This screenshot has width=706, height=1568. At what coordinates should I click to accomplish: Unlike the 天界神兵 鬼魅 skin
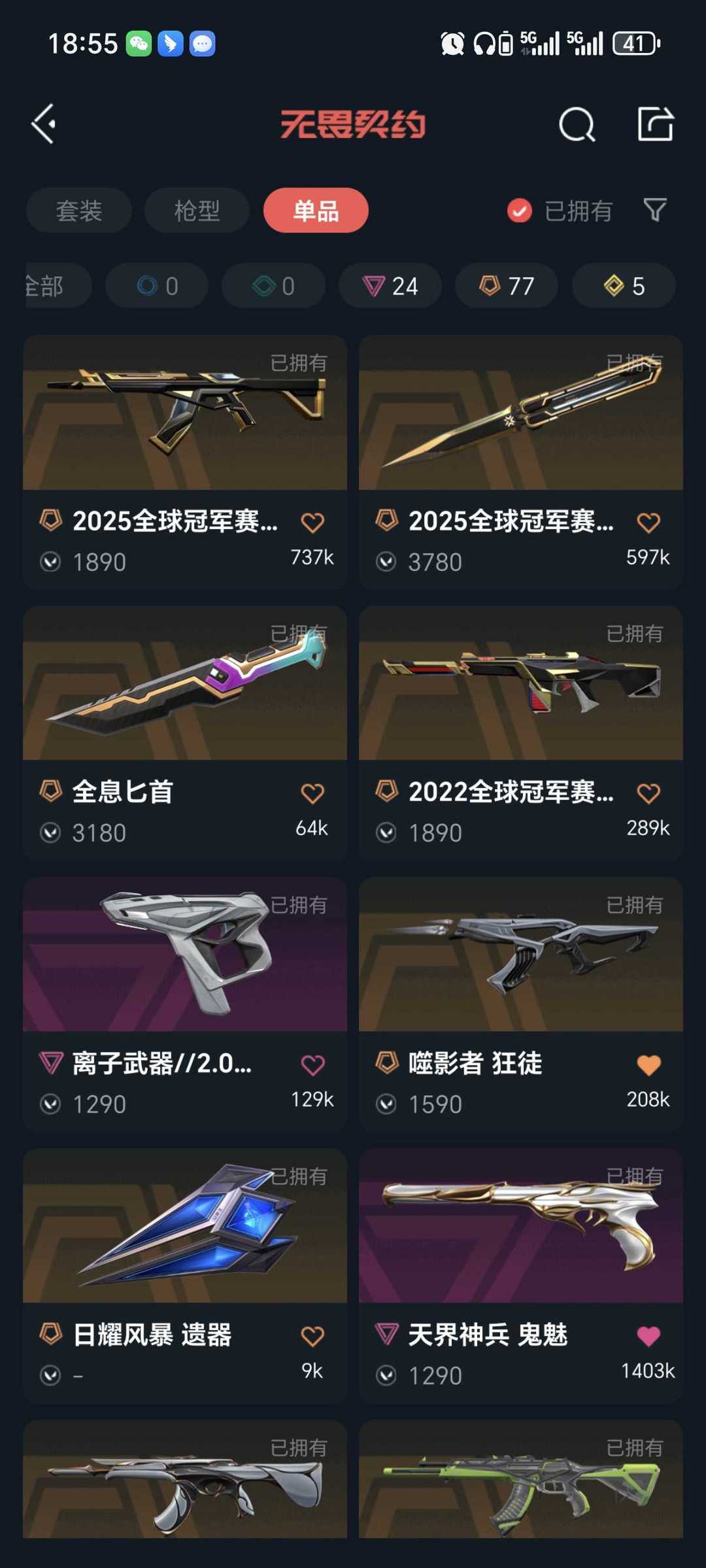click(648, 1336)
